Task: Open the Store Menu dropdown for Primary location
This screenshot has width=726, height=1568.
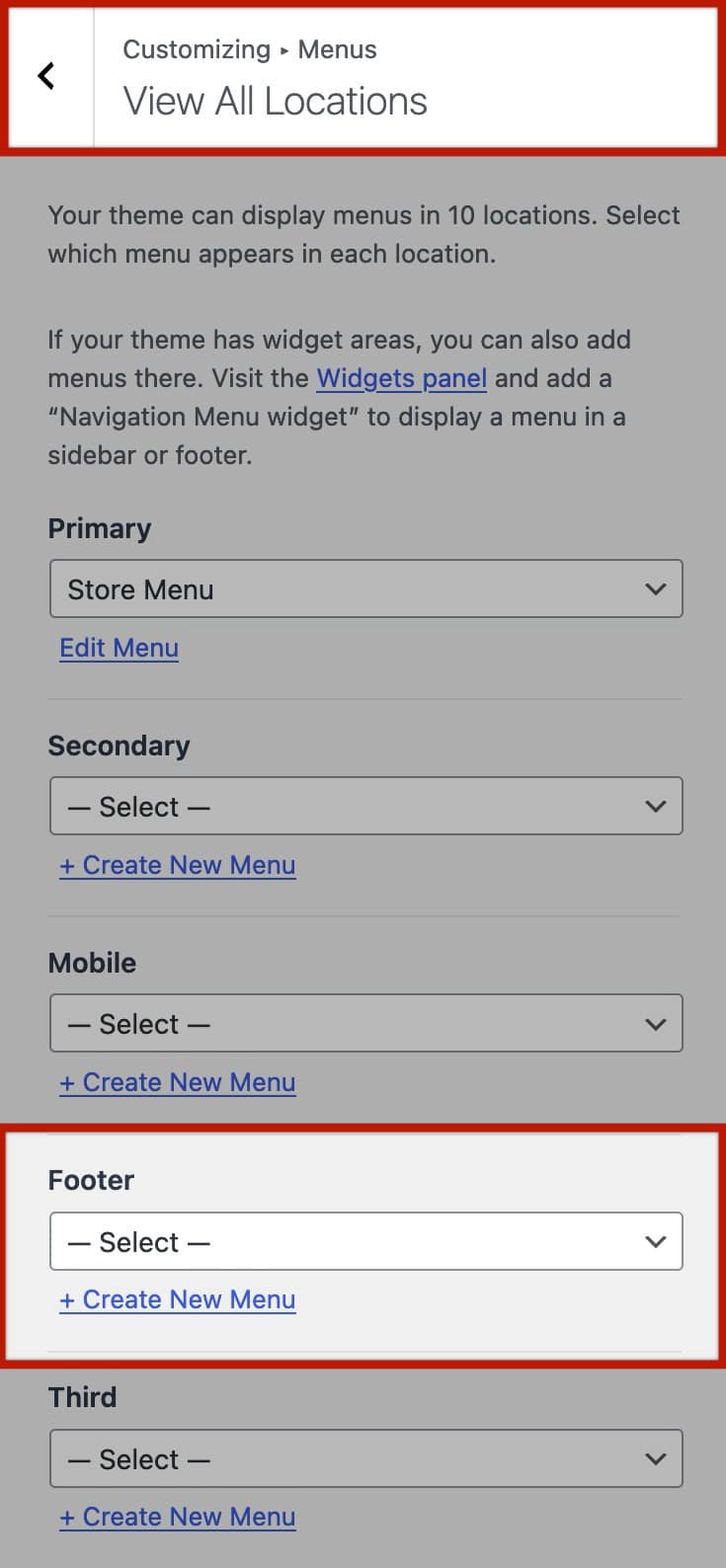Action: 365,588
